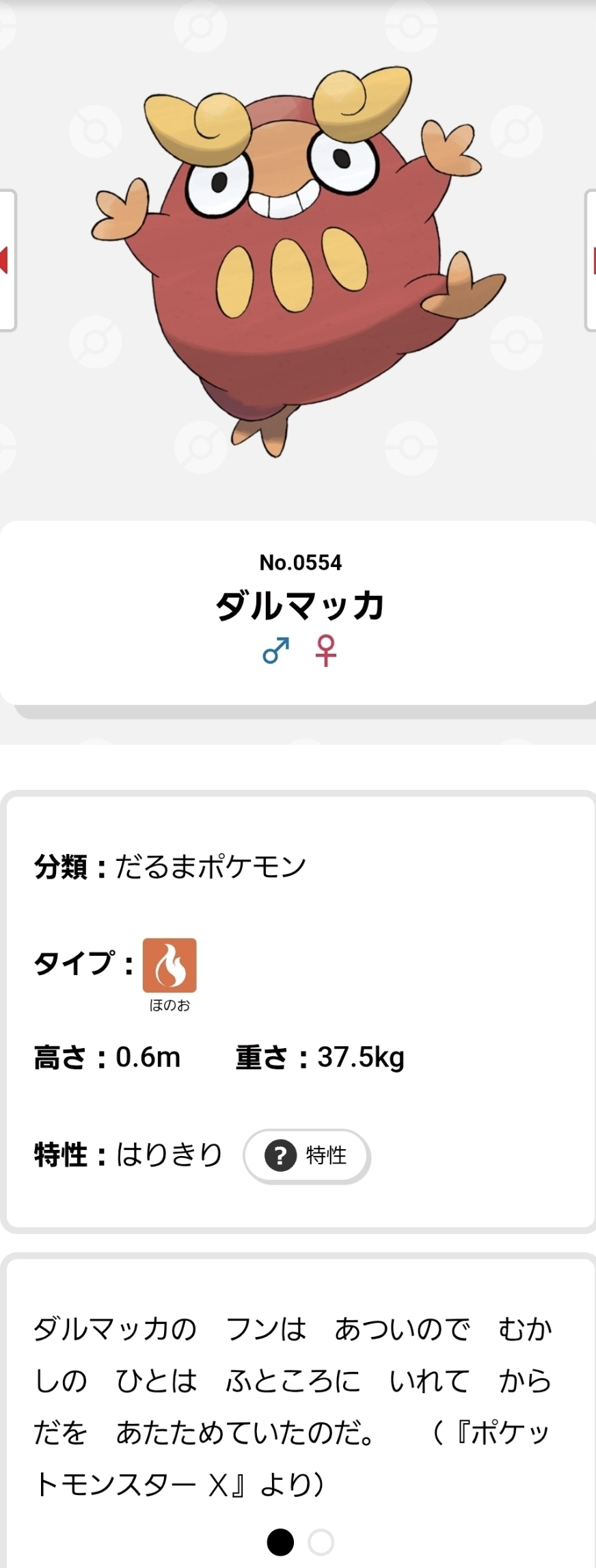This screenshot has width=596, height=1568.
Task: Show the second description page via the empty dot
Action: (321, 1542)
